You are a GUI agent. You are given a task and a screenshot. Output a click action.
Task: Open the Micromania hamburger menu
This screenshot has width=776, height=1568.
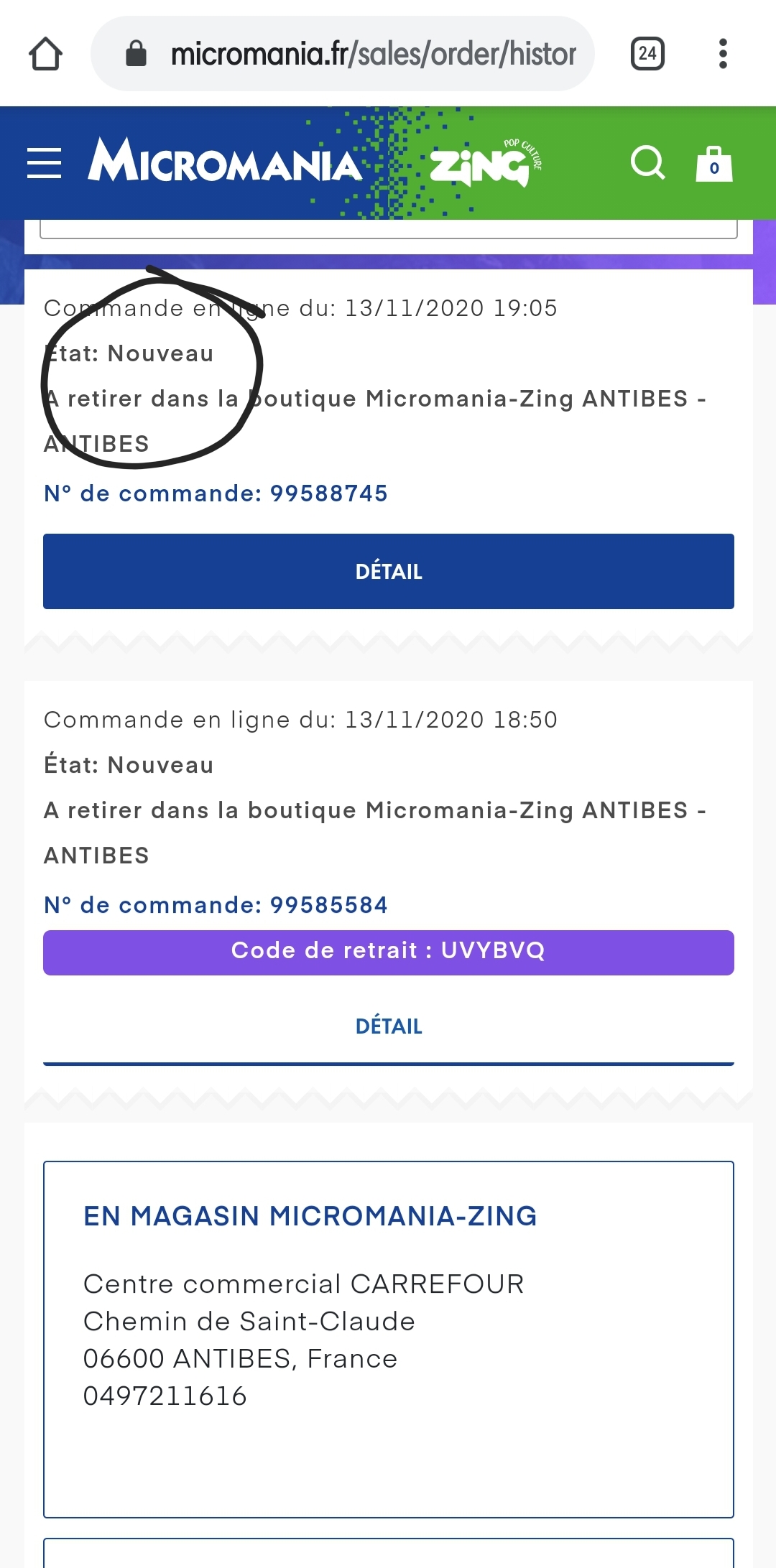point(44,163)
